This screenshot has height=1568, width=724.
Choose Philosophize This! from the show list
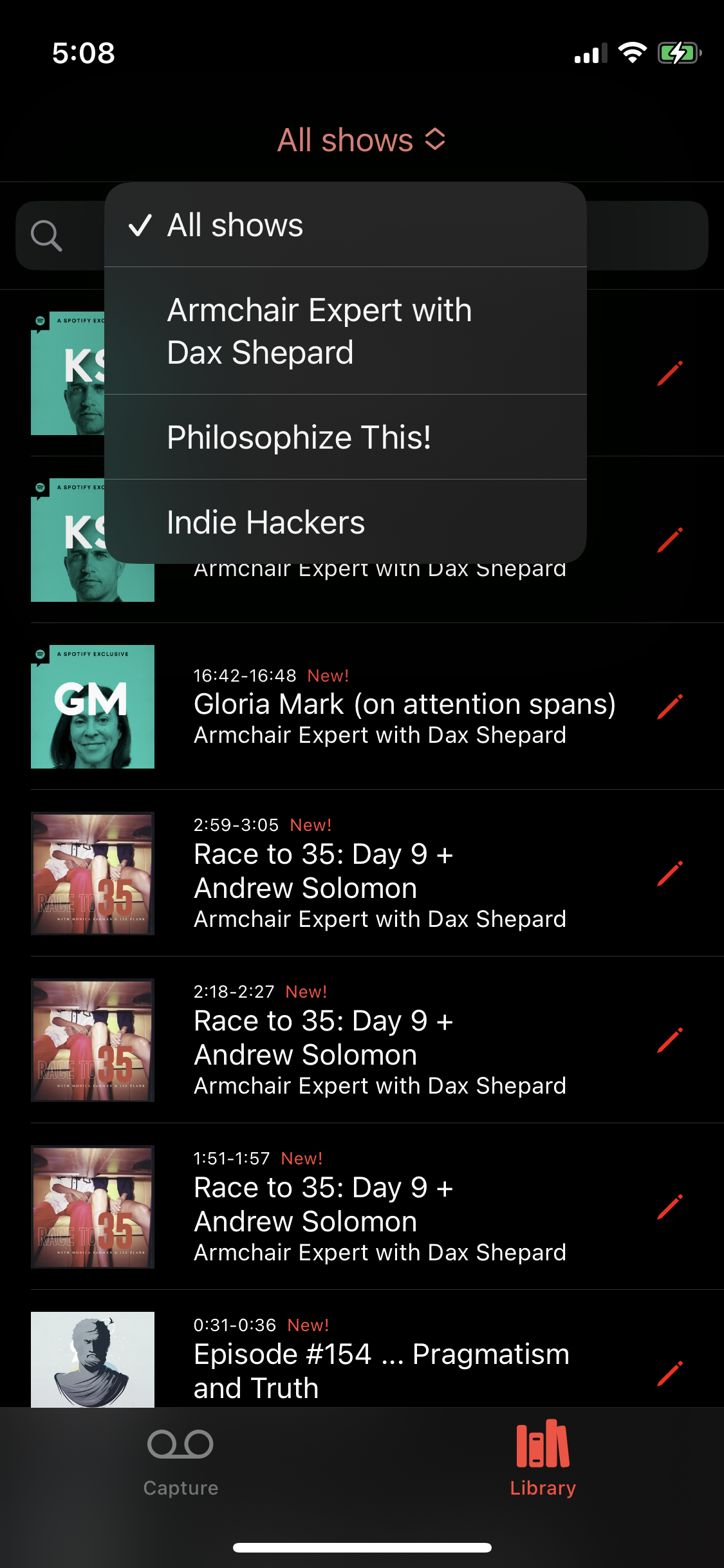coord(345,438)
